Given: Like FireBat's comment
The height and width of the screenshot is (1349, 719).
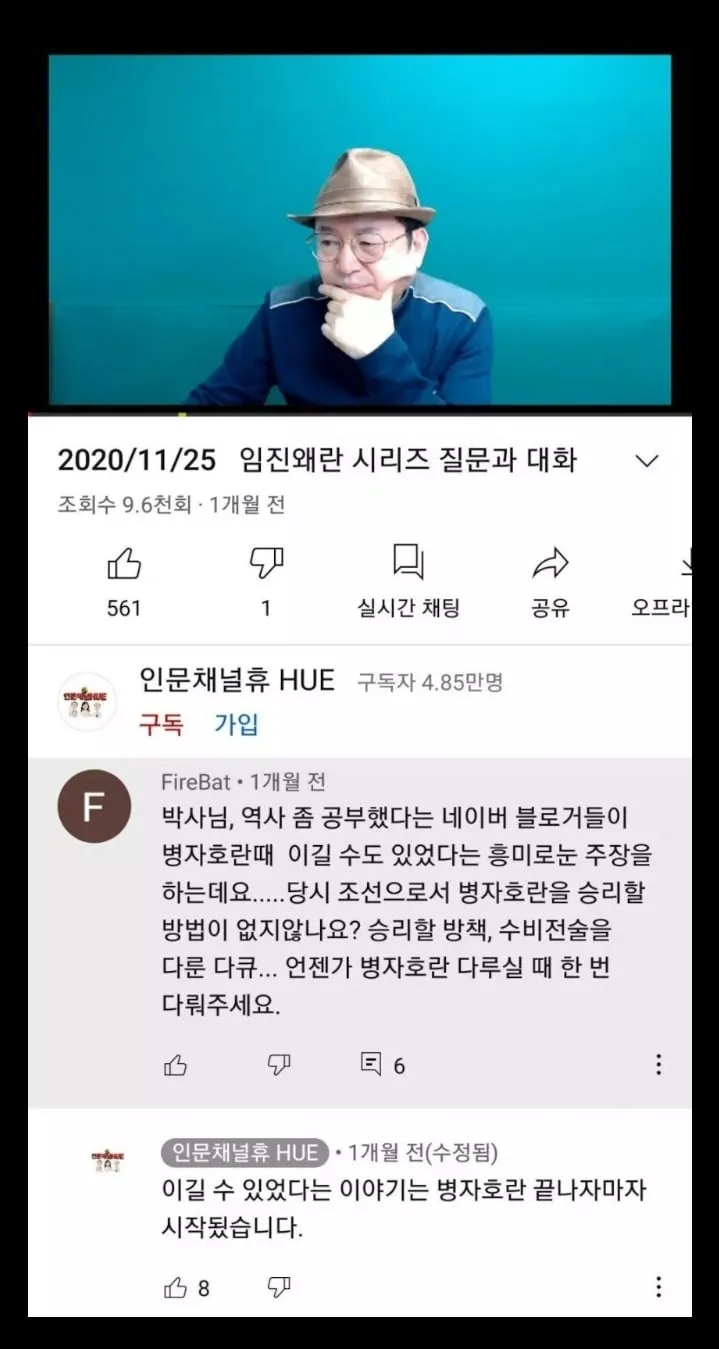Looking at the screenshot, I should 175,1065.
